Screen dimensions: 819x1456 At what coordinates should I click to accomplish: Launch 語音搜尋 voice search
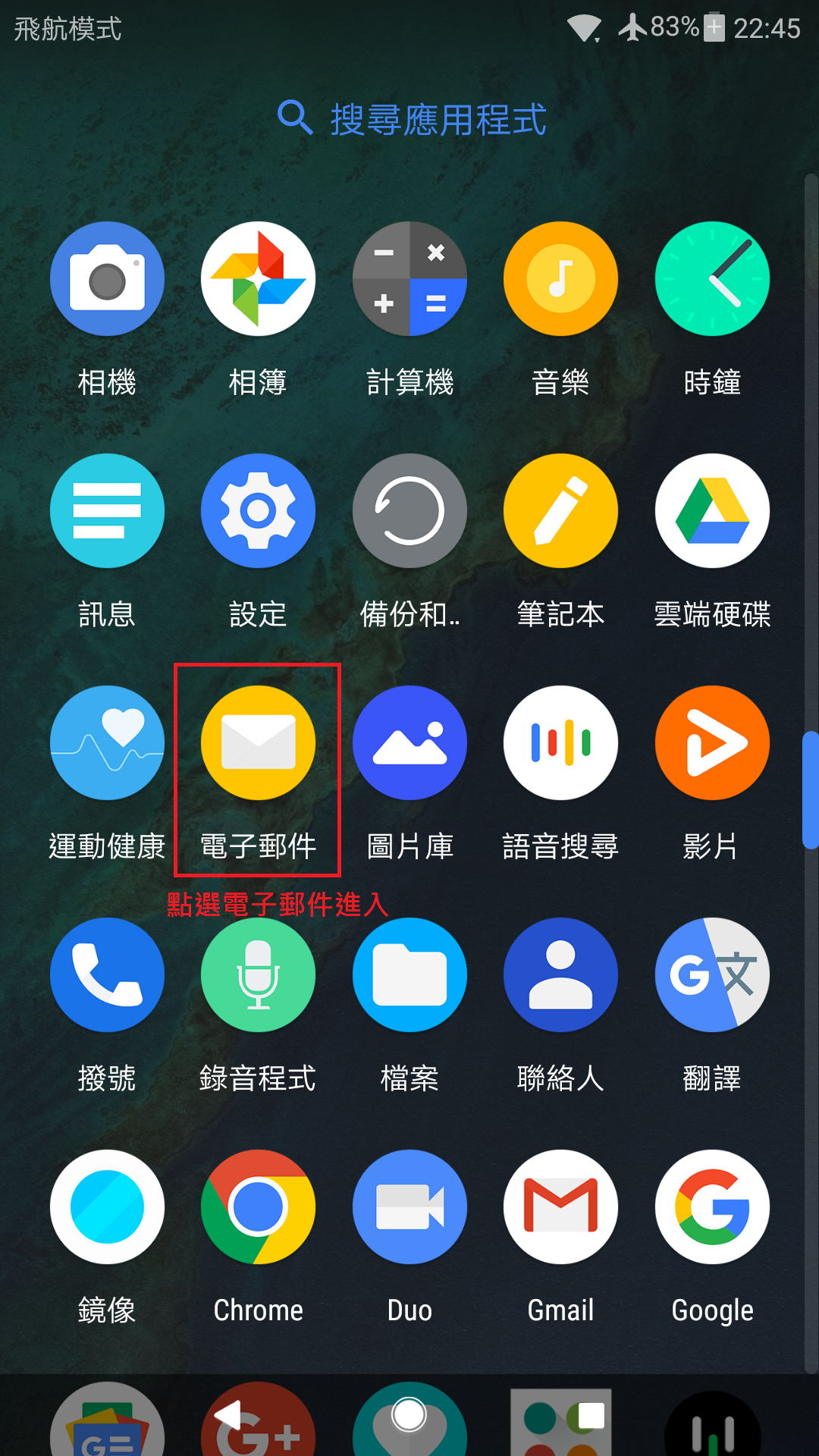pyautogui.click(x=560, y=743)
